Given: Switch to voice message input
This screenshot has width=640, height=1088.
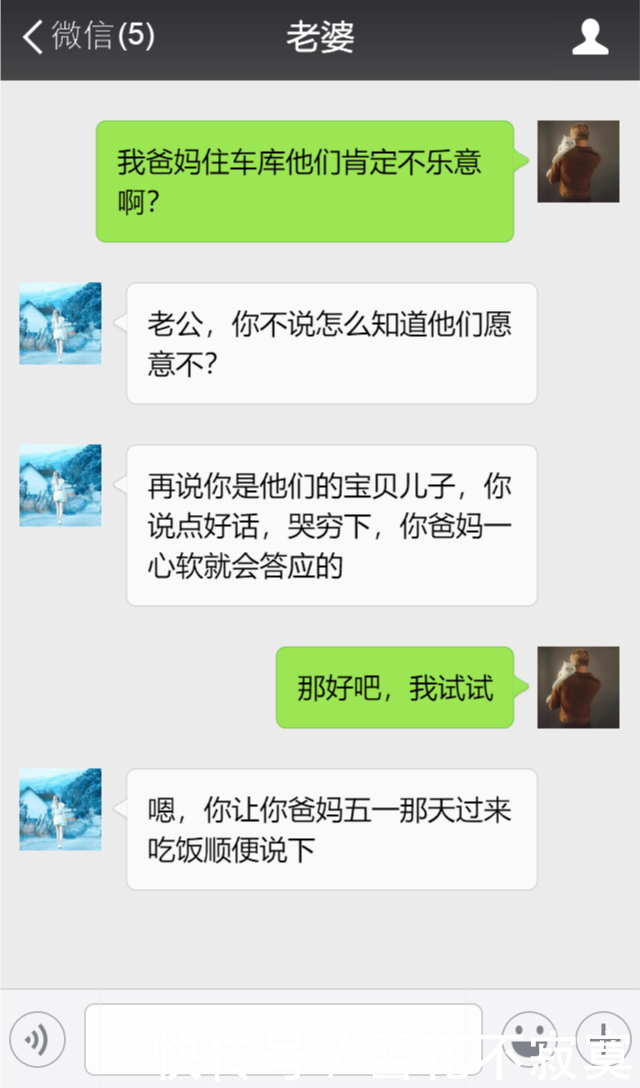Looking at the screenshot, I should click(x=38, y=1040).
